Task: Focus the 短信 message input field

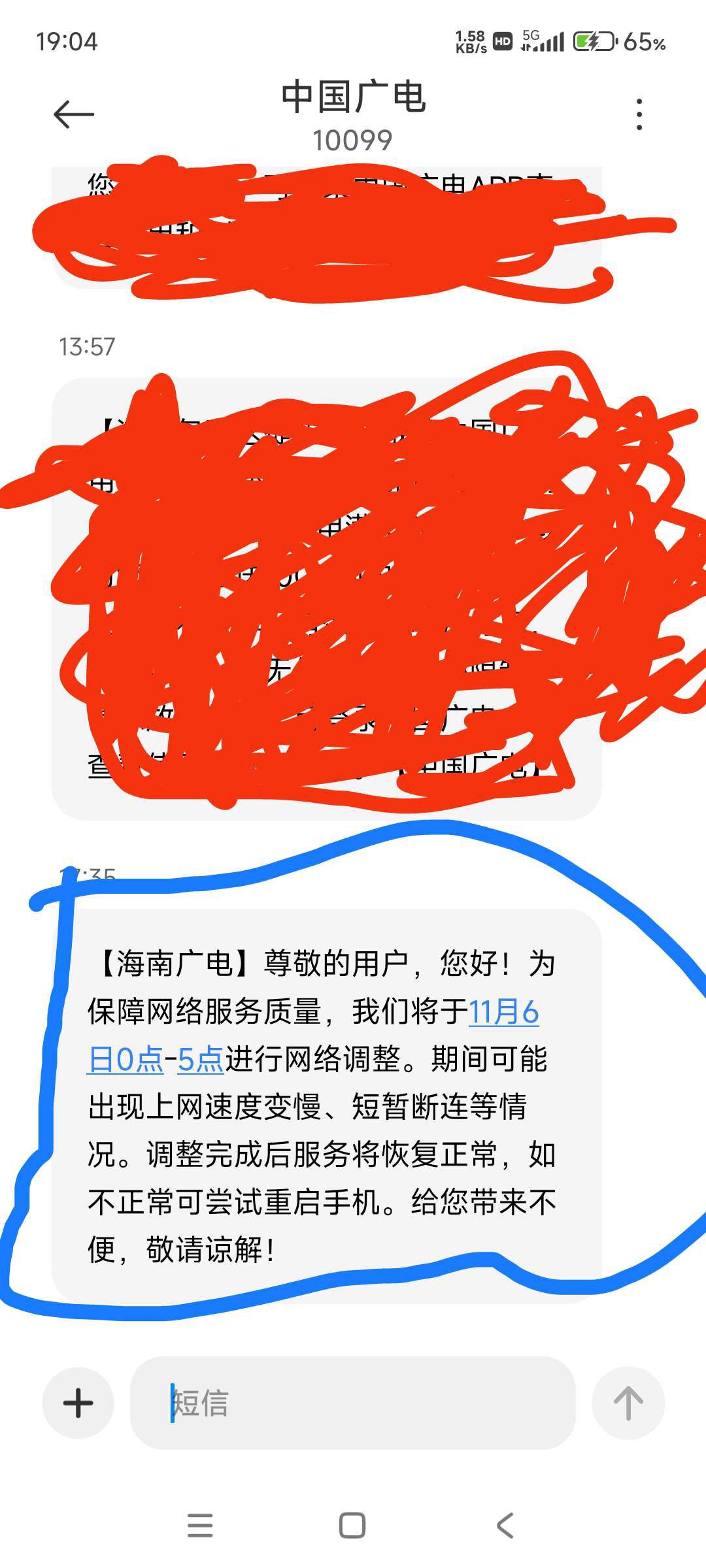Action: 353,1403
